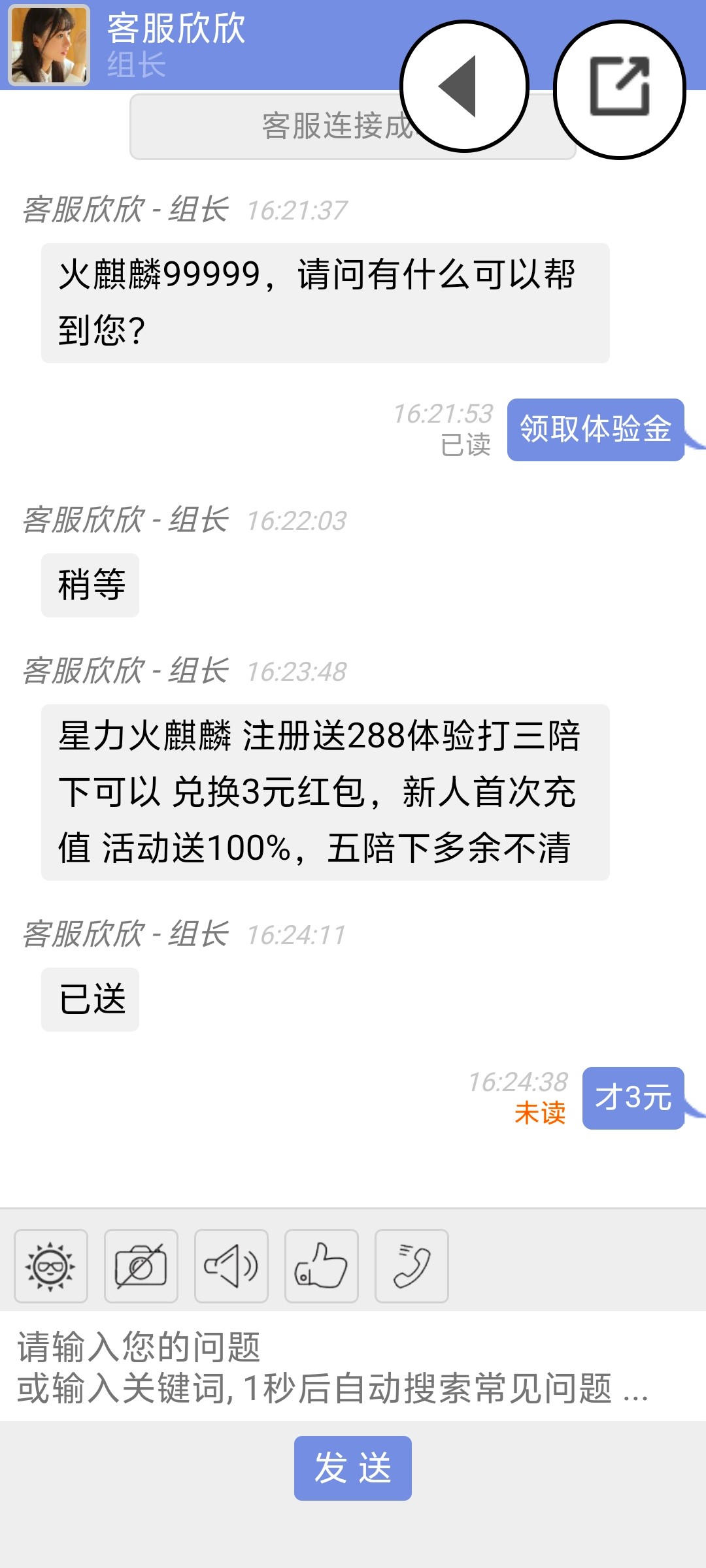The image size is (706, 1568).
Task: Tap the circular back arrow button
Action: click(x=464, y=86)
